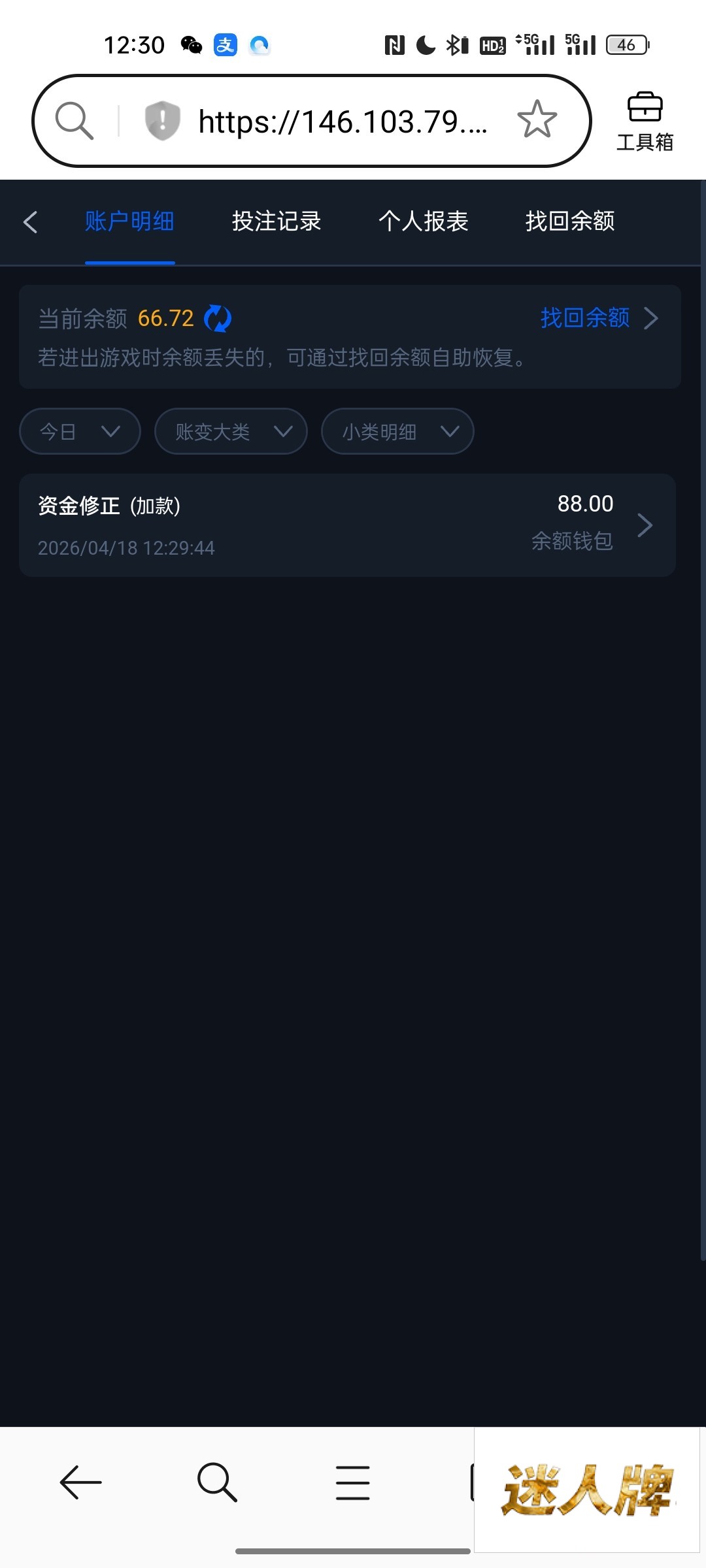Image resolution: width=706 pixels, height=1568 pixels.
Task: Tap the search magnifier in address bar
Action: [75, 121]
